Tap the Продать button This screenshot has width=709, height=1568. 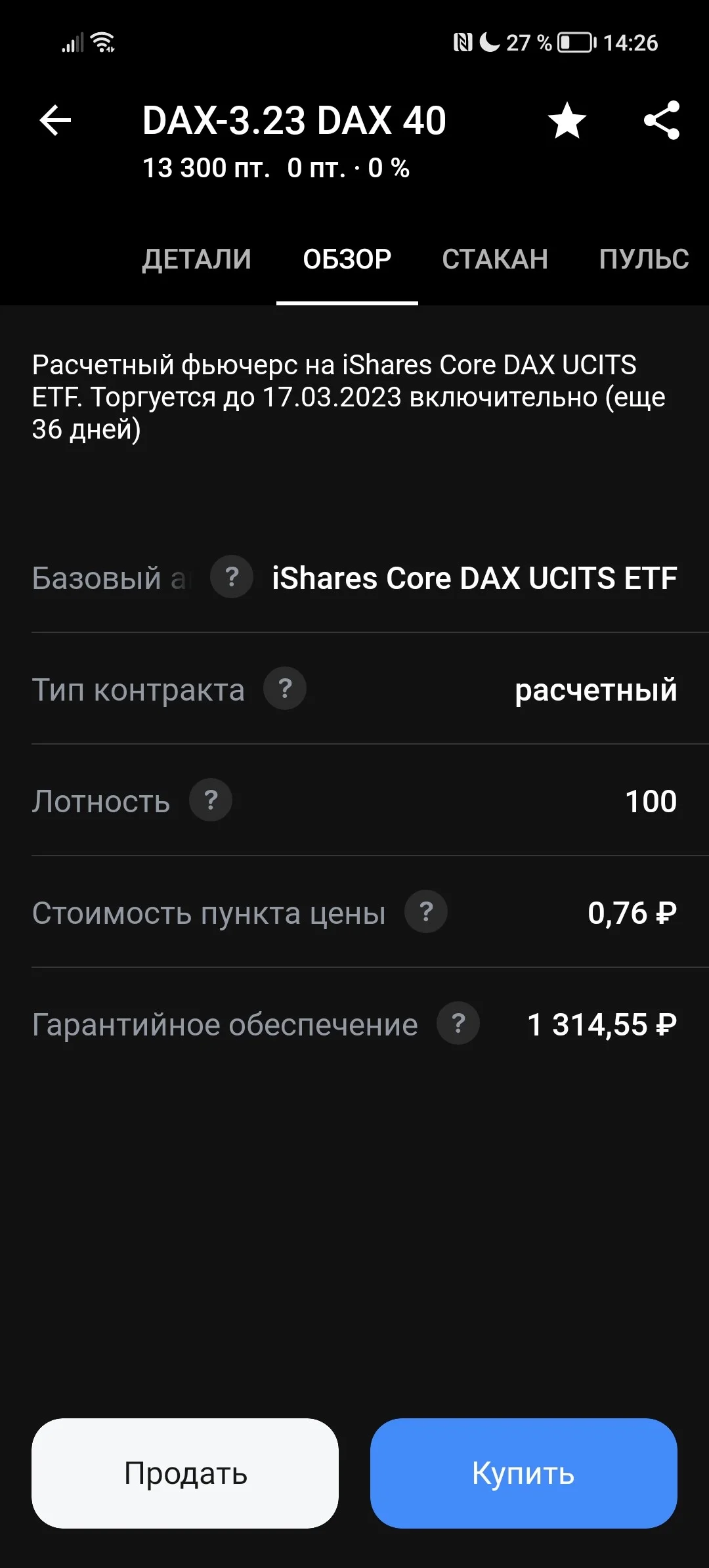185,1473
